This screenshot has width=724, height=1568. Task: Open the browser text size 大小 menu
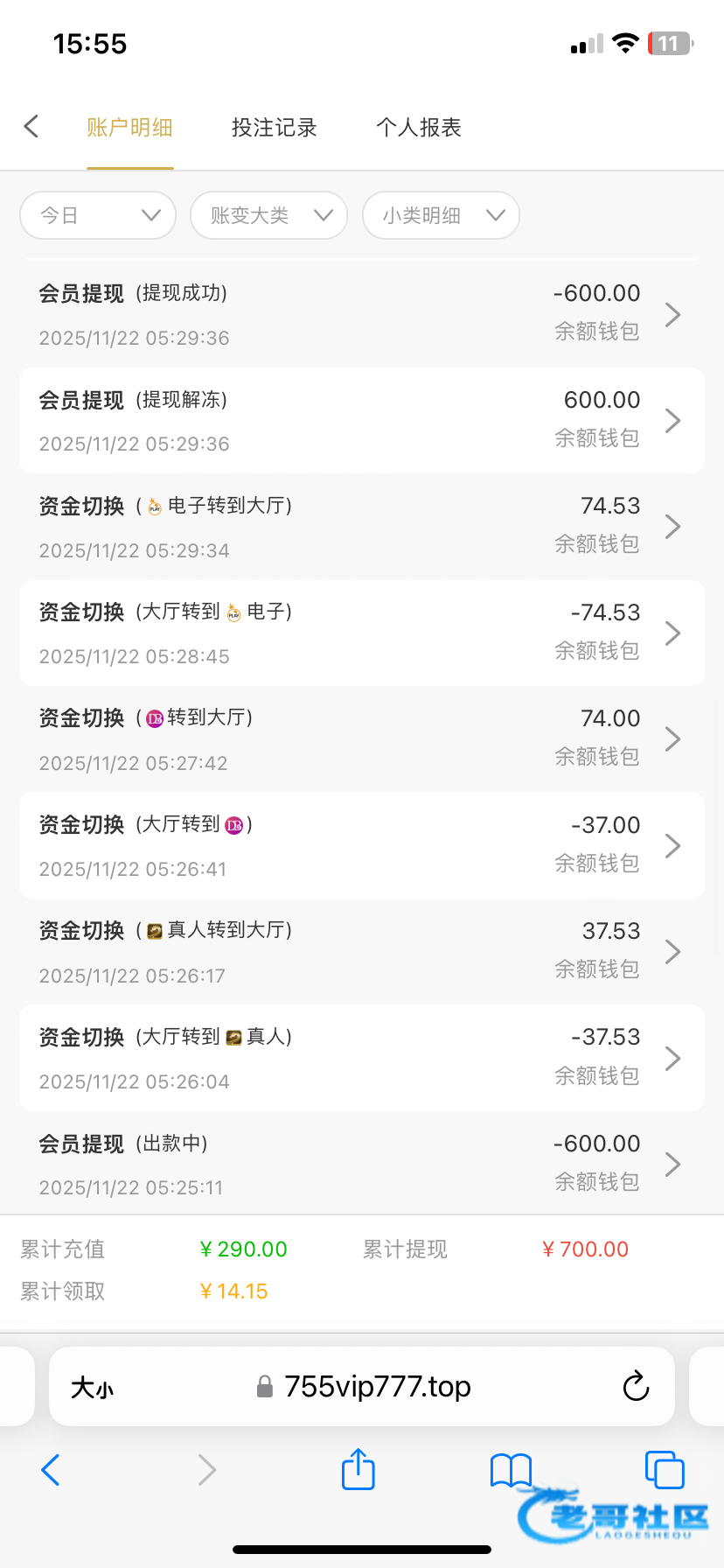click(92, 1388)
